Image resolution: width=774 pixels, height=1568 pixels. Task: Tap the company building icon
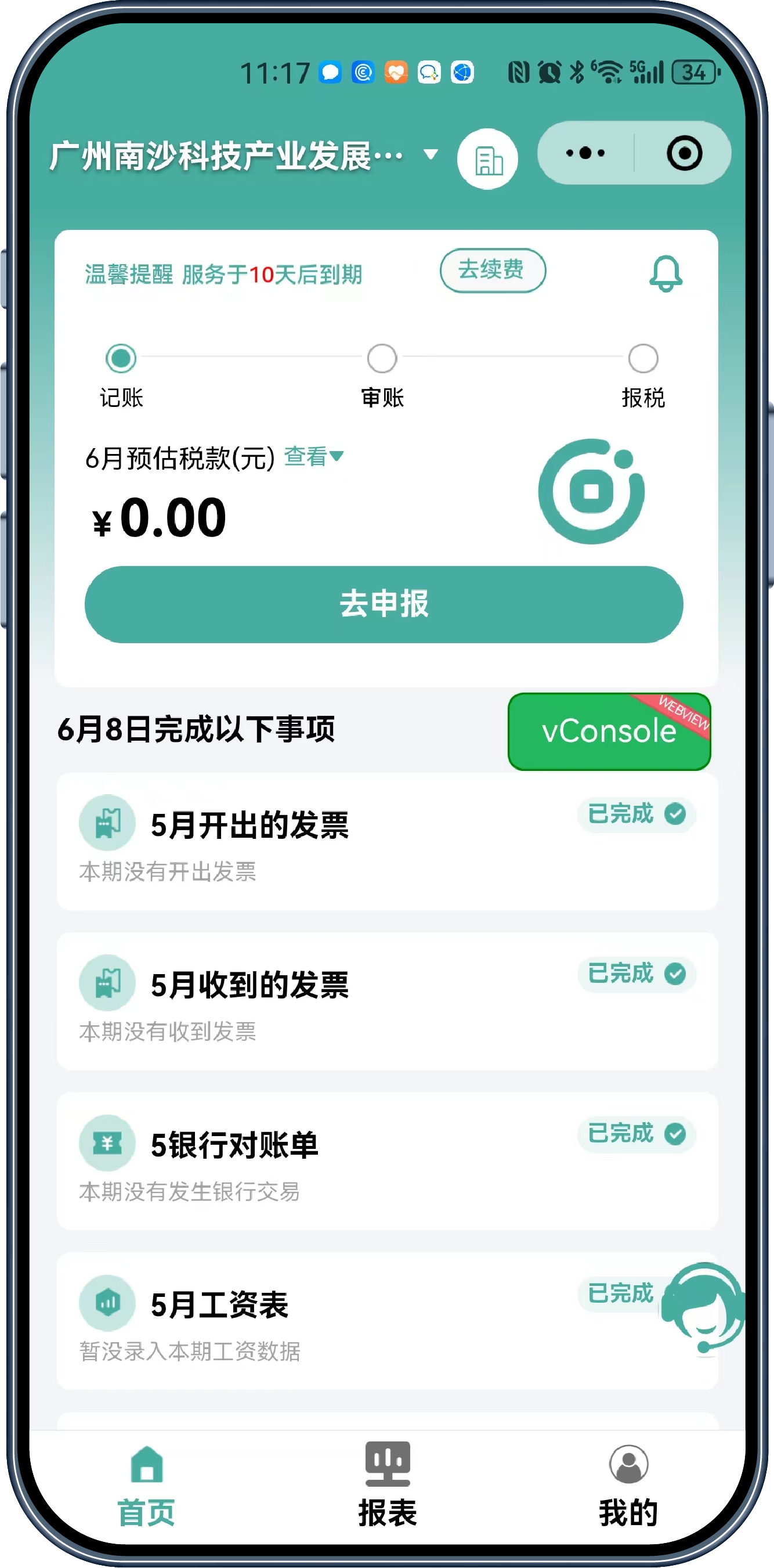(487, 159)
